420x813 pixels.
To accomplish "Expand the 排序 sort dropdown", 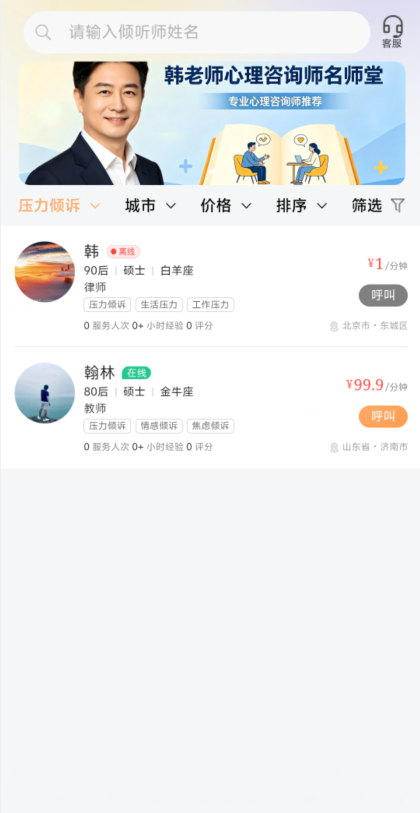I will (x=302, y=206).
